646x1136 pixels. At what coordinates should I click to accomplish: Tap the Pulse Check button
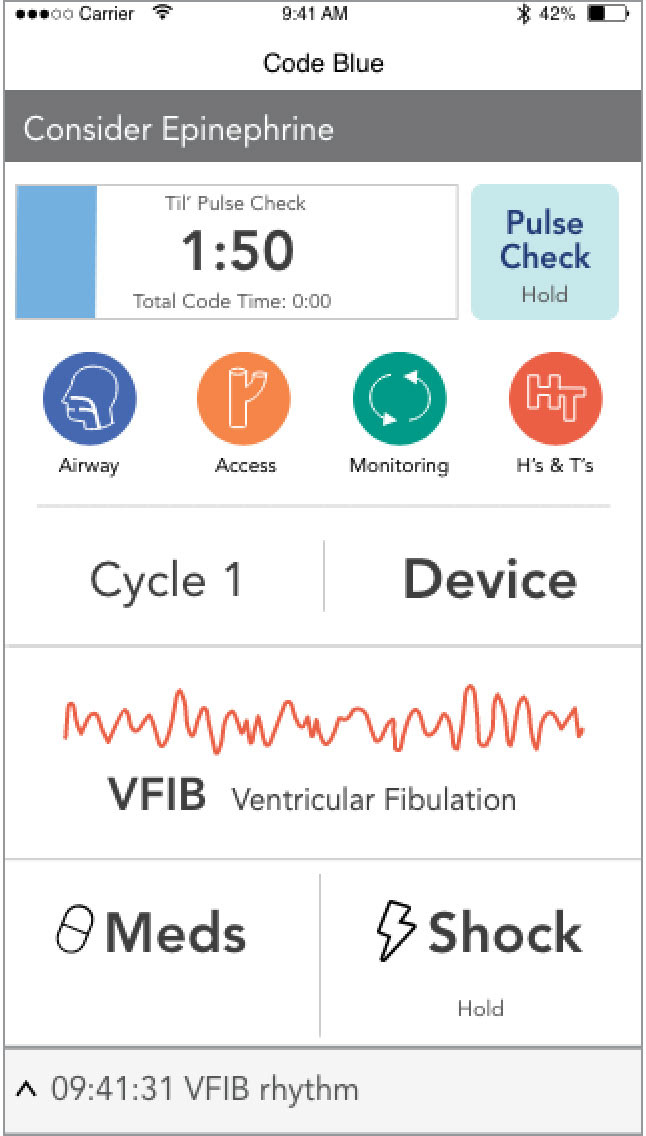coord(545,252)
